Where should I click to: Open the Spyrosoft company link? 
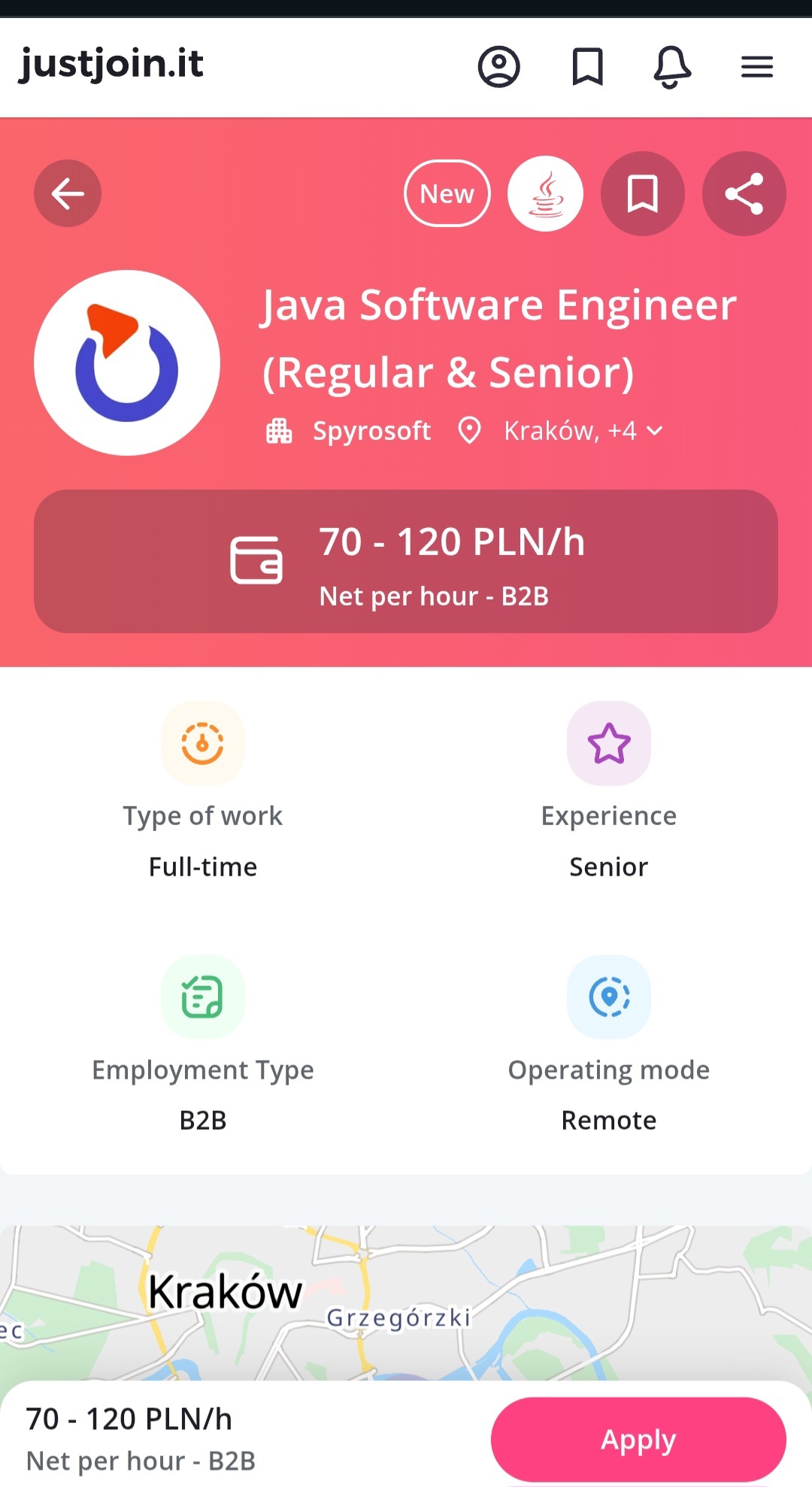click(x=371, y=431)
